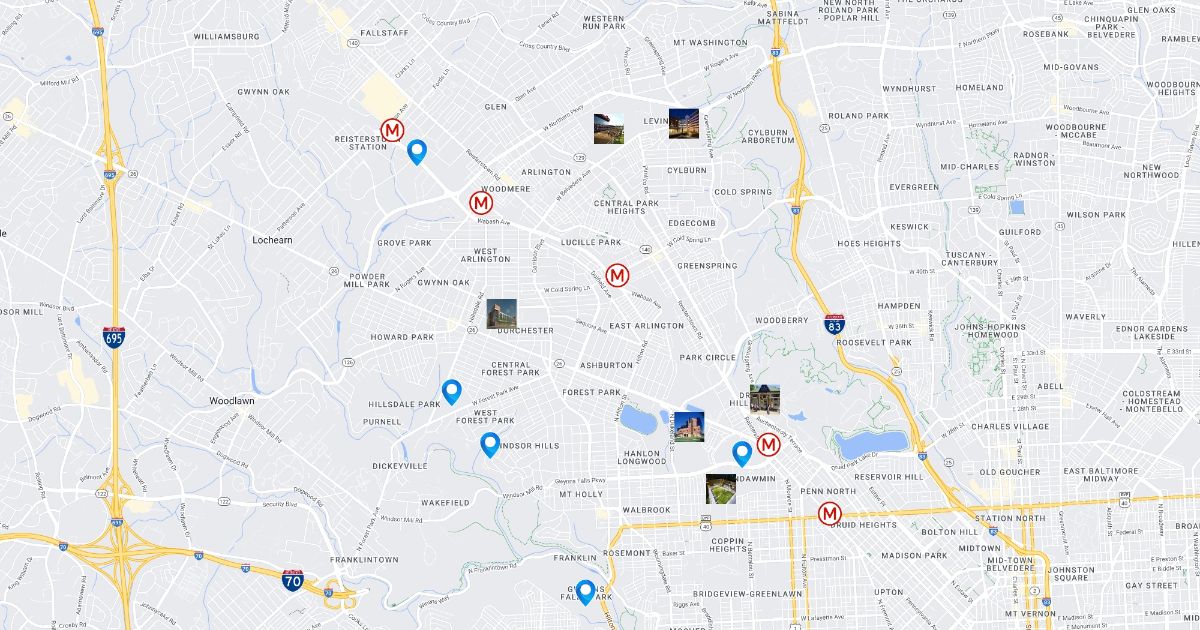Open the photo thumbnail at Dorchester

501,314
